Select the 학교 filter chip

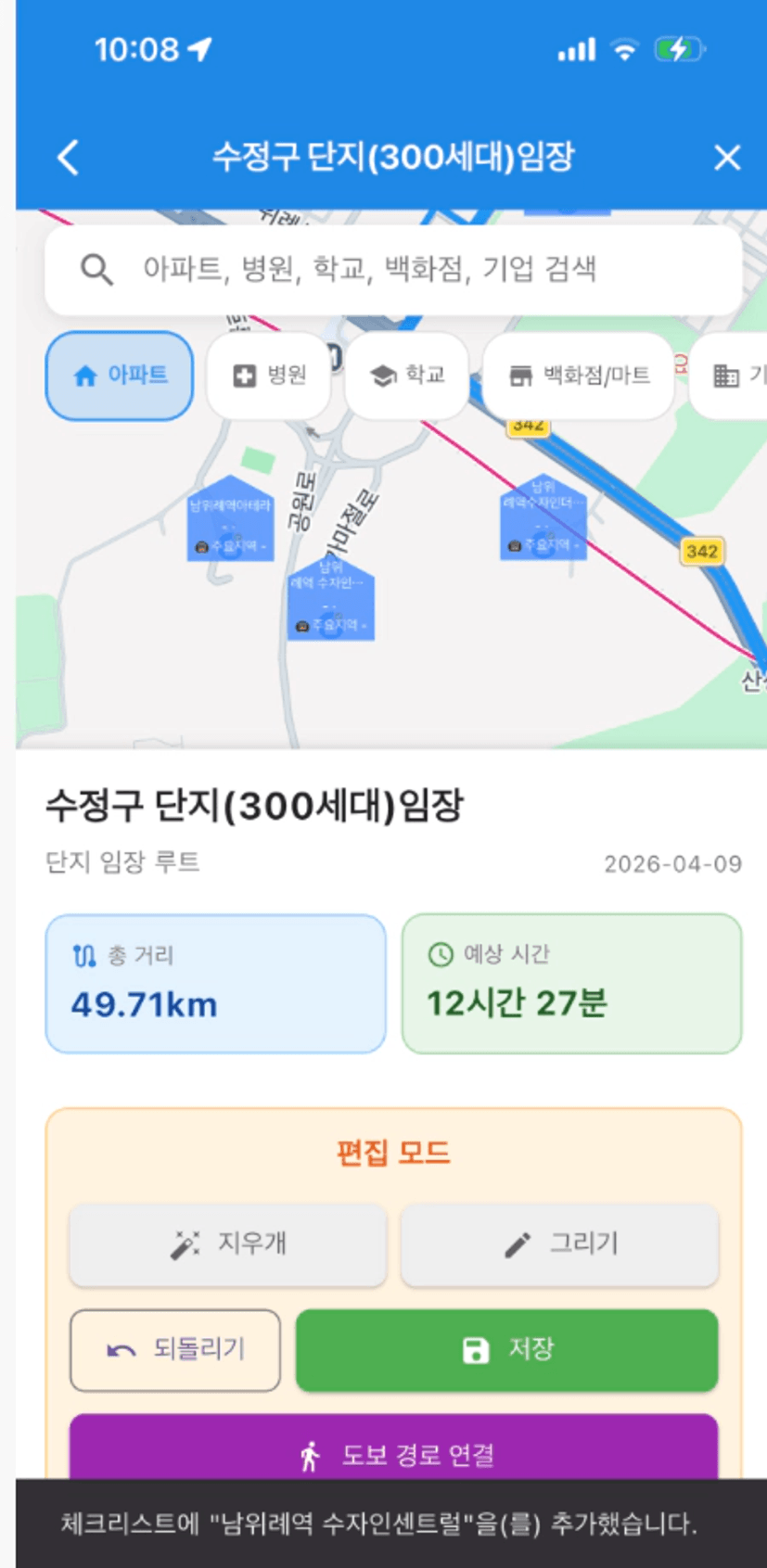407,376
